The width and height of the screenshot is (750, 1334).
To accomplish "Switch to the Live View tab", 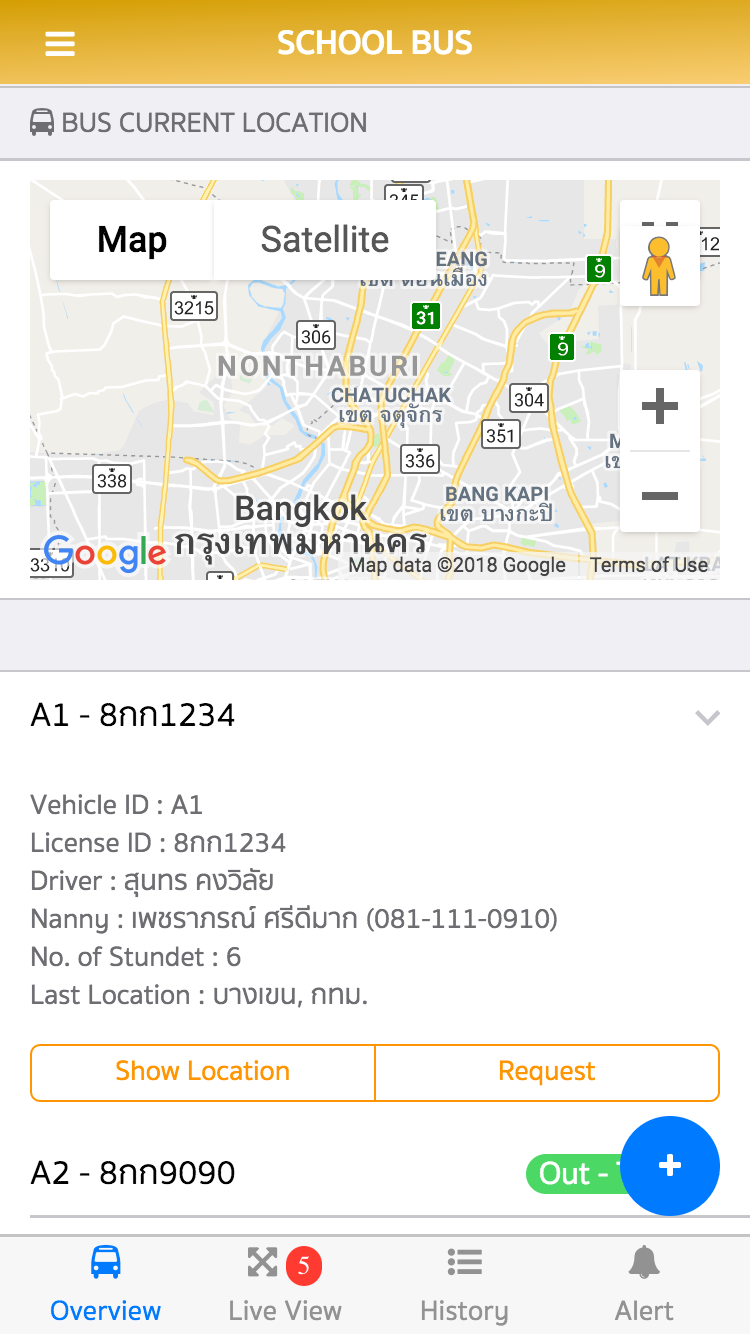I will point(285,1286).
